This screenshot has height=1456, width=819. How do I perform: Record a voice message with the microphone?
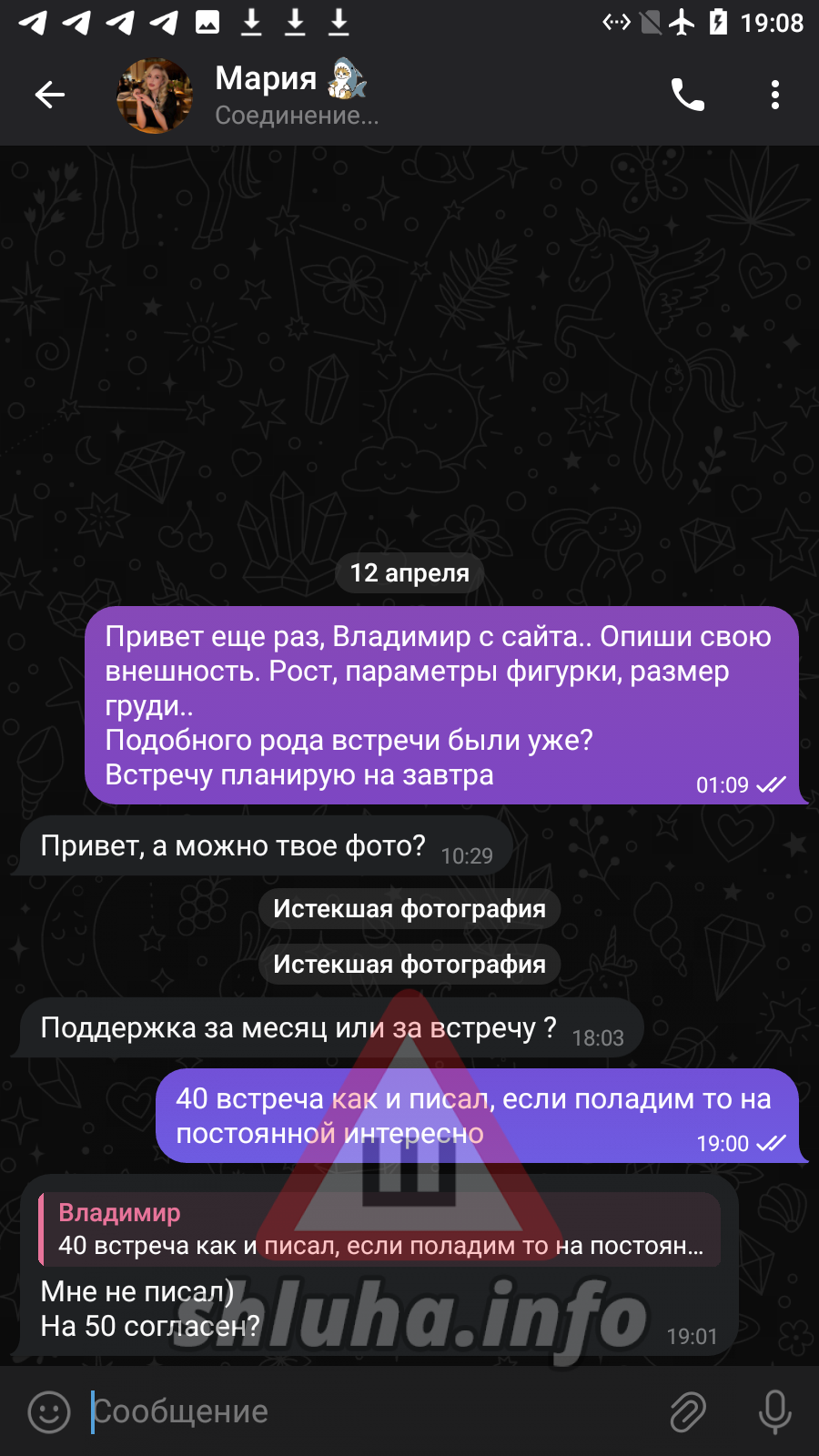pyautogui.click(x=774, y=1411)
